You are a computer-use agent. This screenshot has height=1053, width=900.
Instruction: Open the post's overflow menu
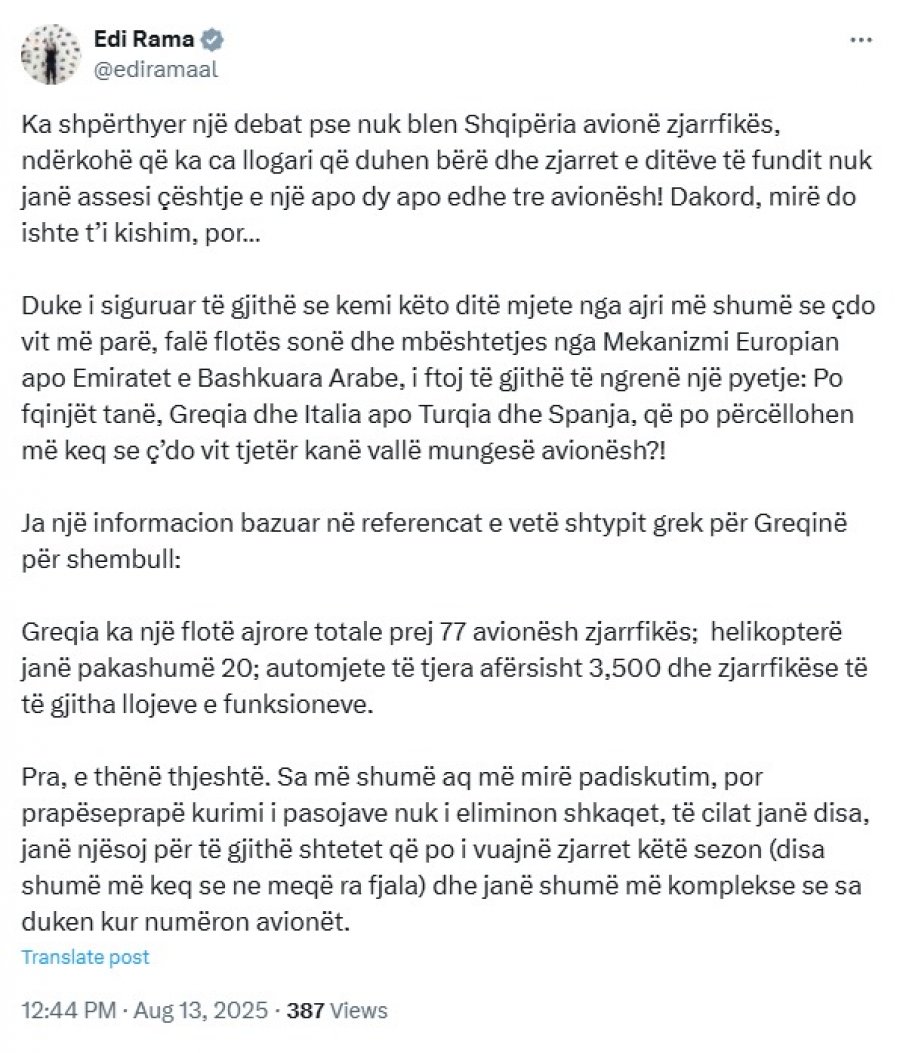click(x=860, y=42)
